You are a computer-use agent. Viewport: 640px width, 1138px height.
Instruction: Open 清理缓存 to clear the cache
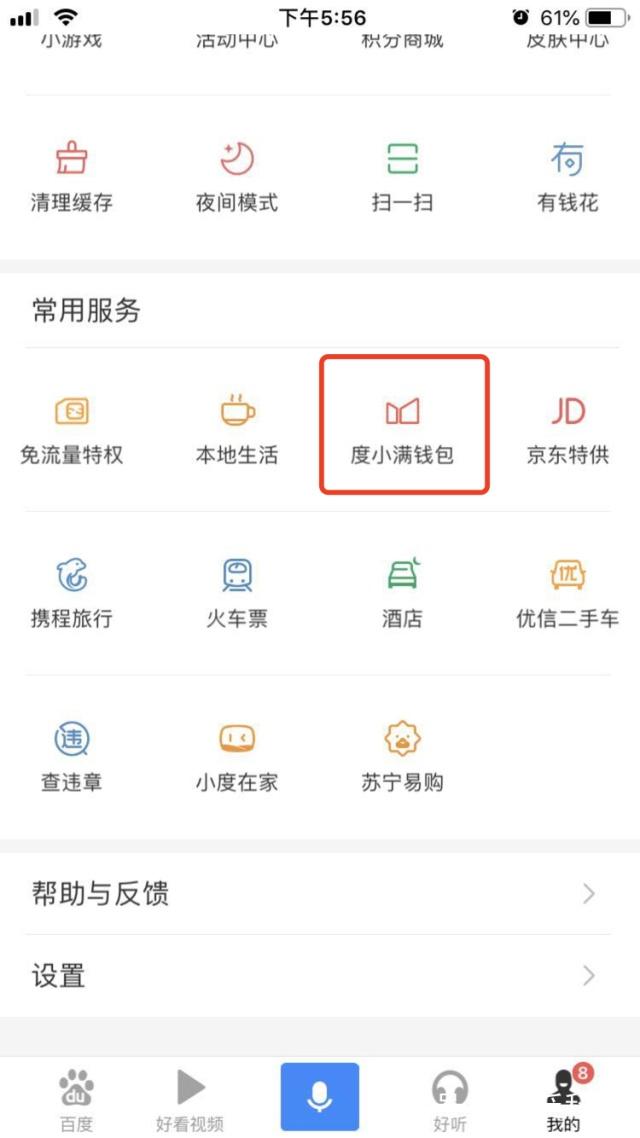[71, 177]
